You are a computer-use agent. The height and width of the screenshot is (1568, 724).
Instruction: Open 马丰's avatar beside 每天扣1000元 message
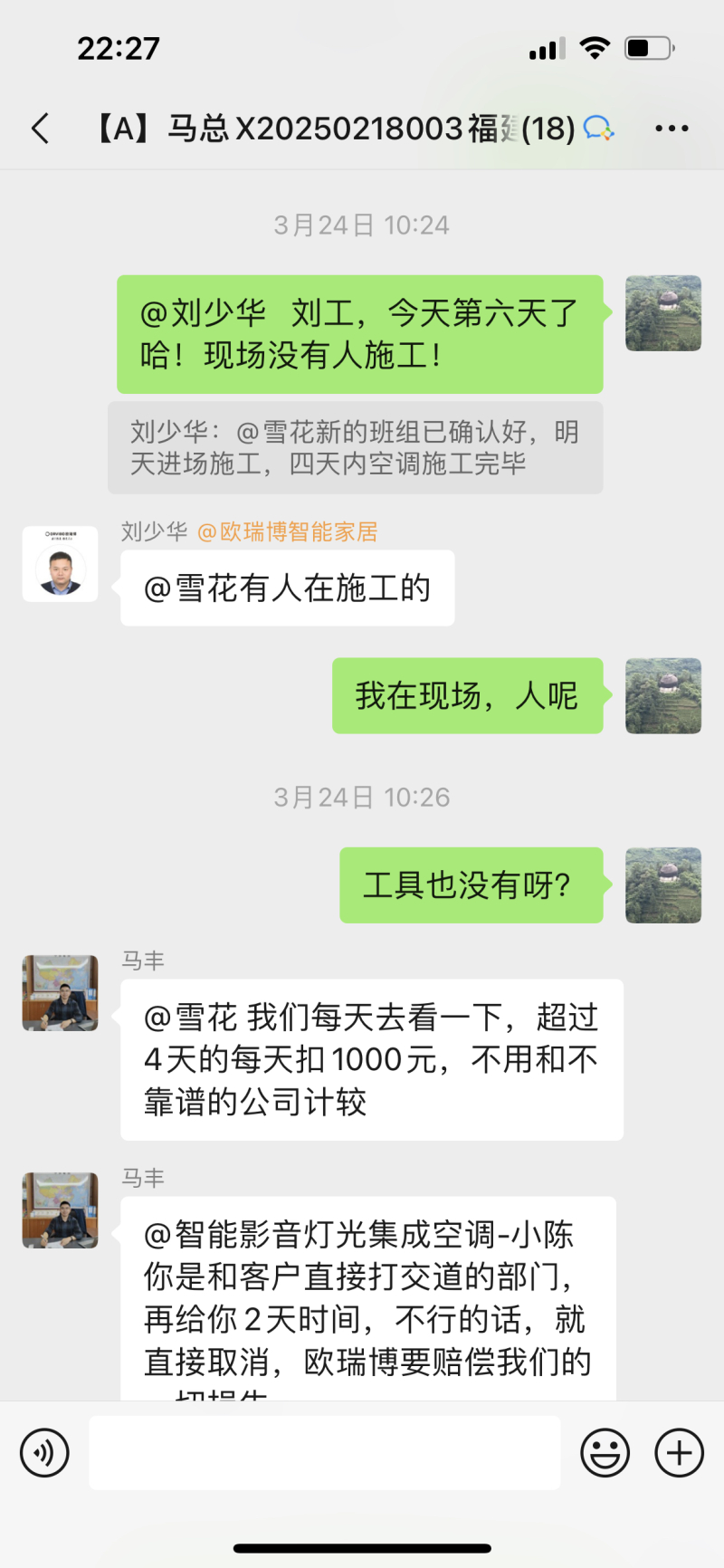tap(61, 993)
